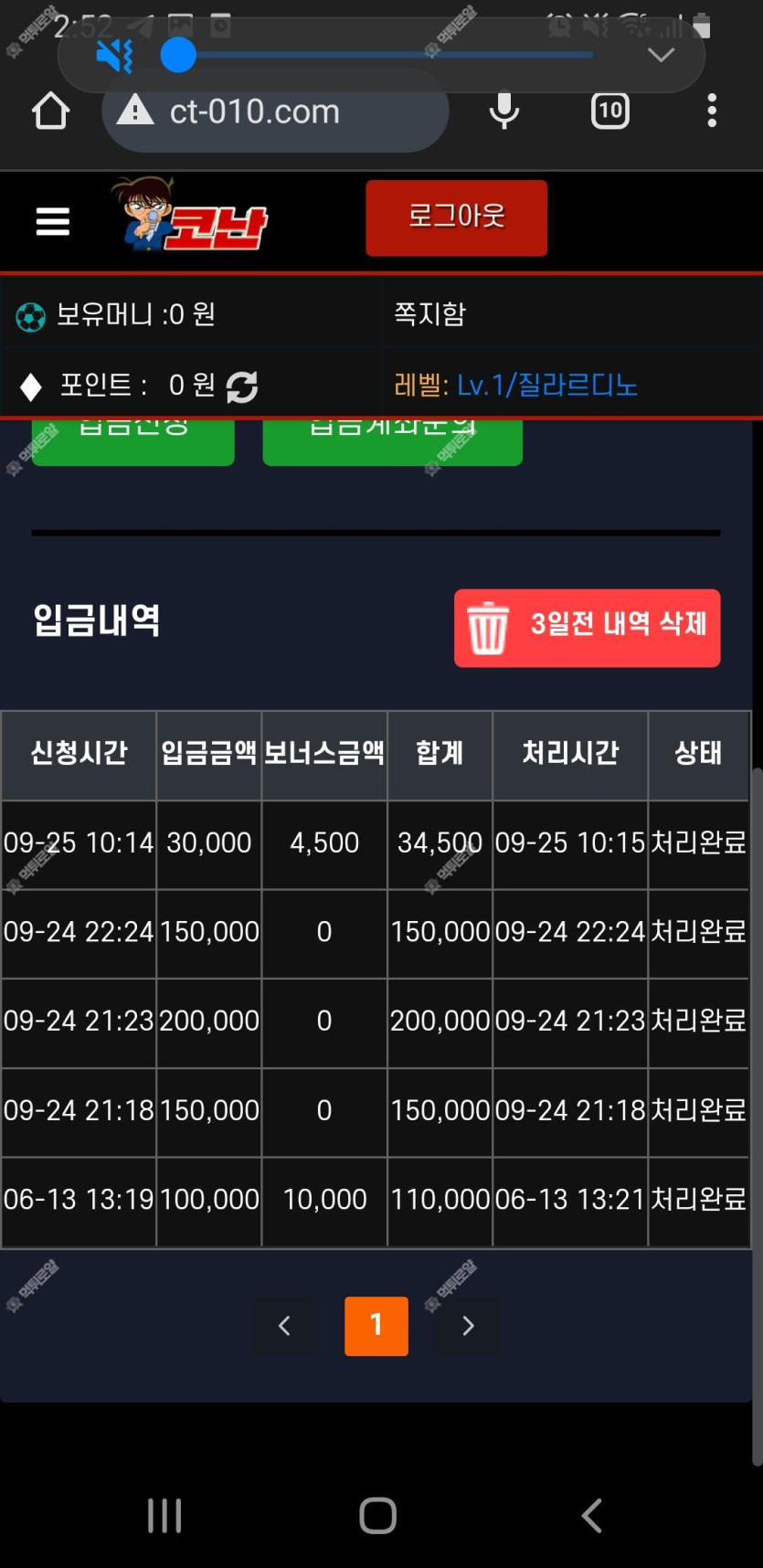Open the browser overflow menu

click(712, 111)
